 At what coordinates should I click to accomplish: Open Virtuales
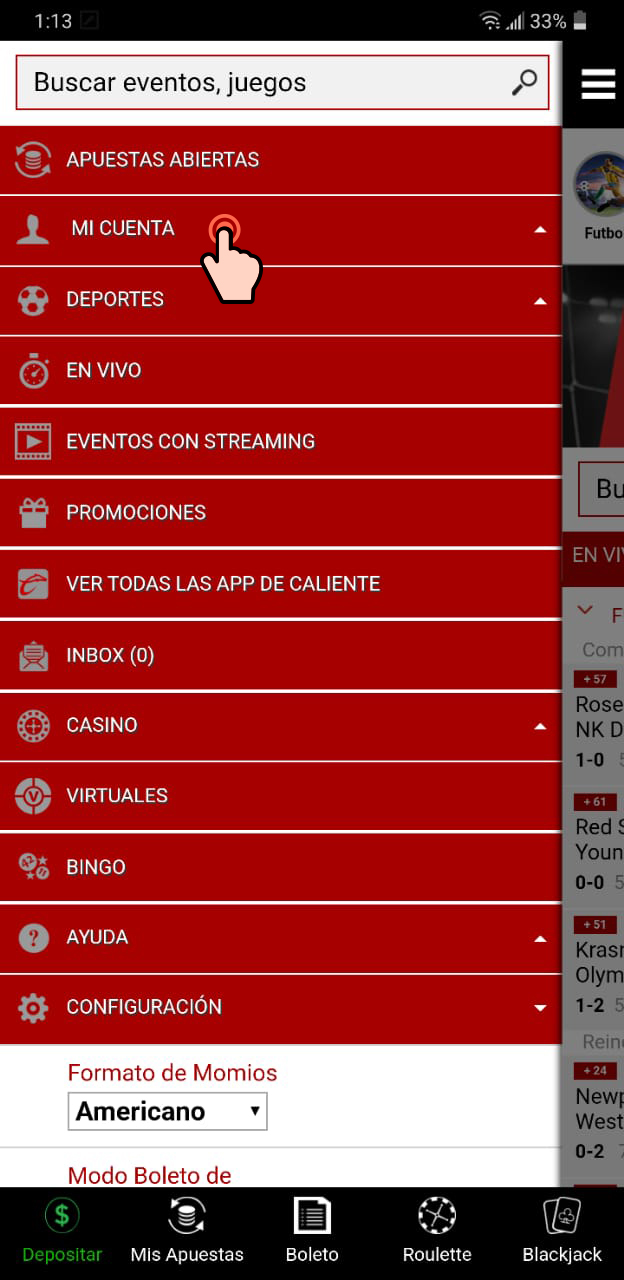tap(280, 796)
